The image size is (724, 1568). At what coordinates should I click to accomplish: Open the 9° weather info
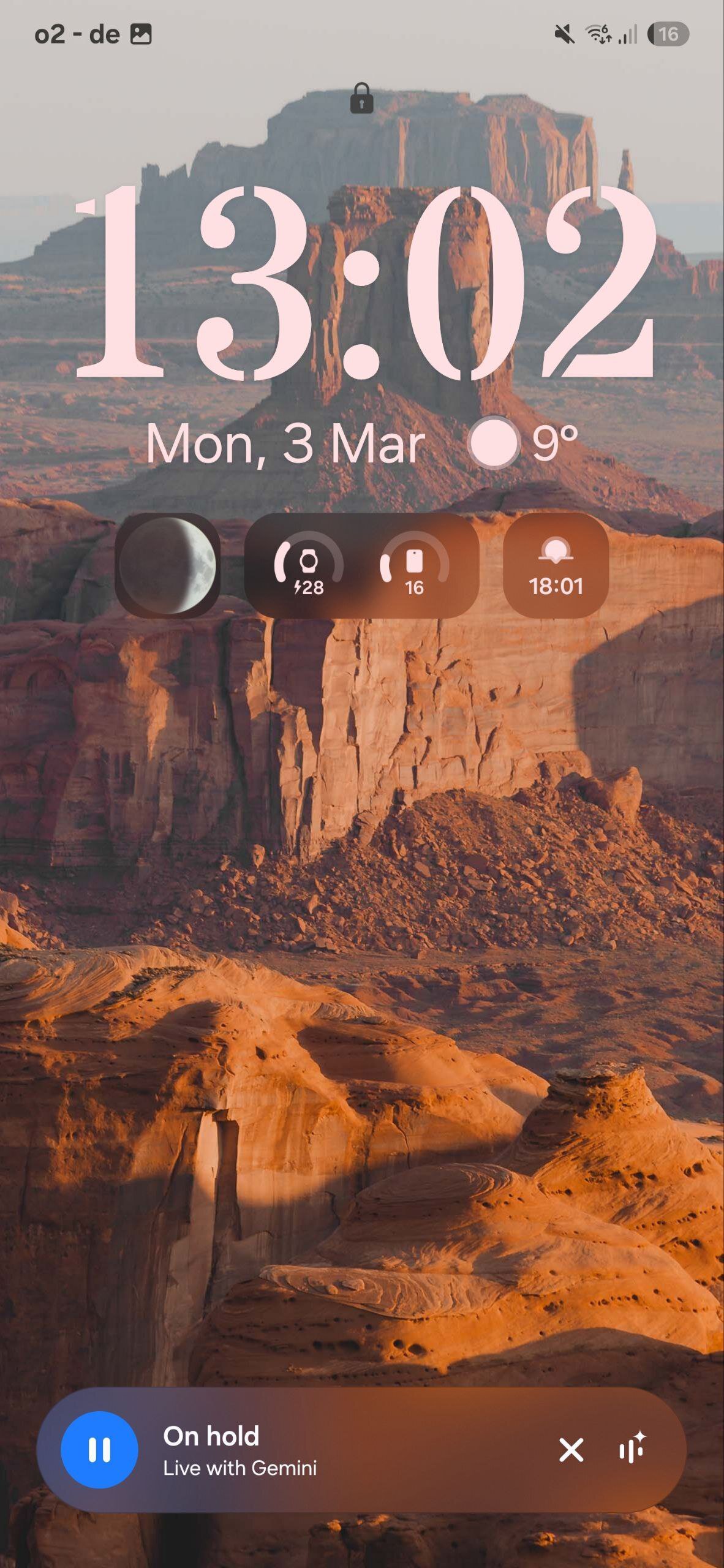[x=524, y=443]
